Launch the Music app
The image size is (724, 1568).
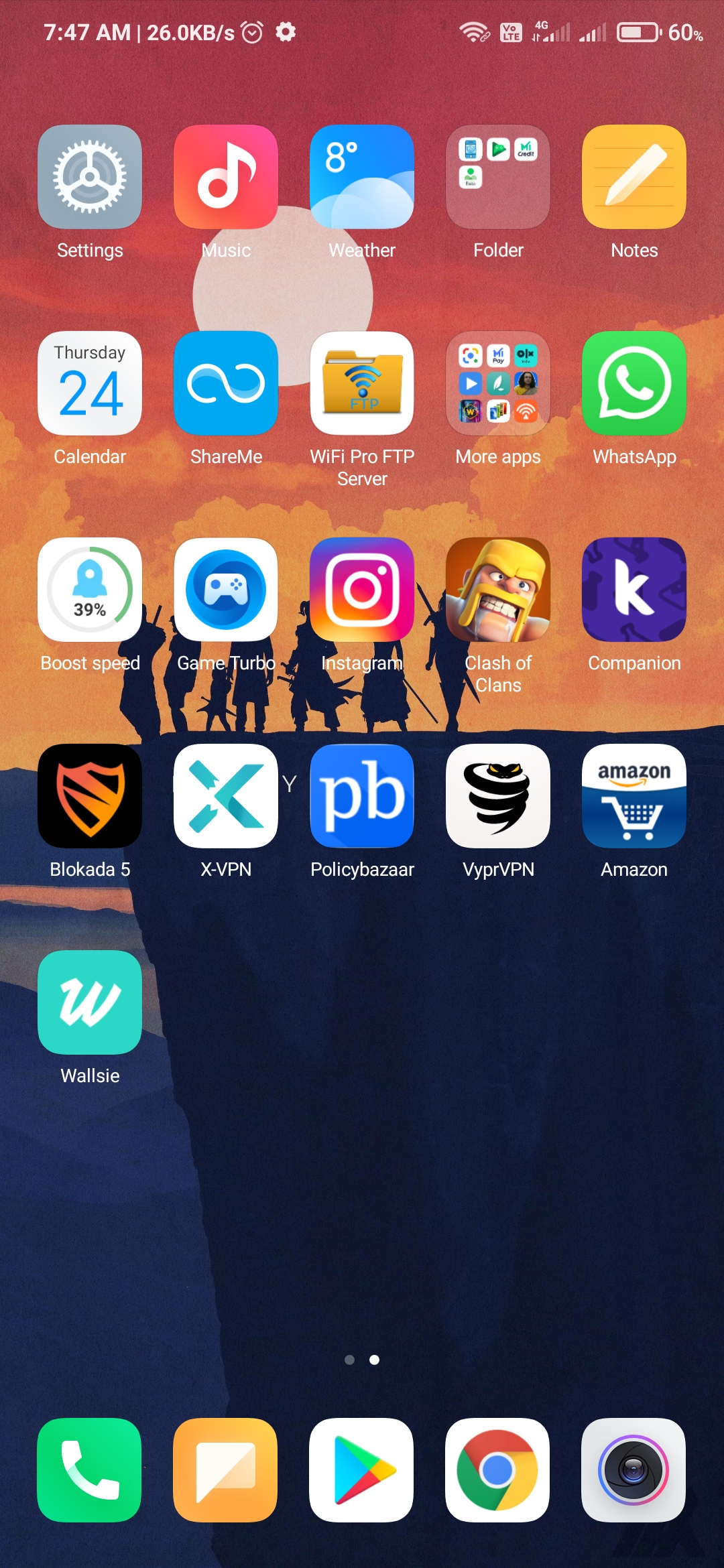click(x=226, y=177)
